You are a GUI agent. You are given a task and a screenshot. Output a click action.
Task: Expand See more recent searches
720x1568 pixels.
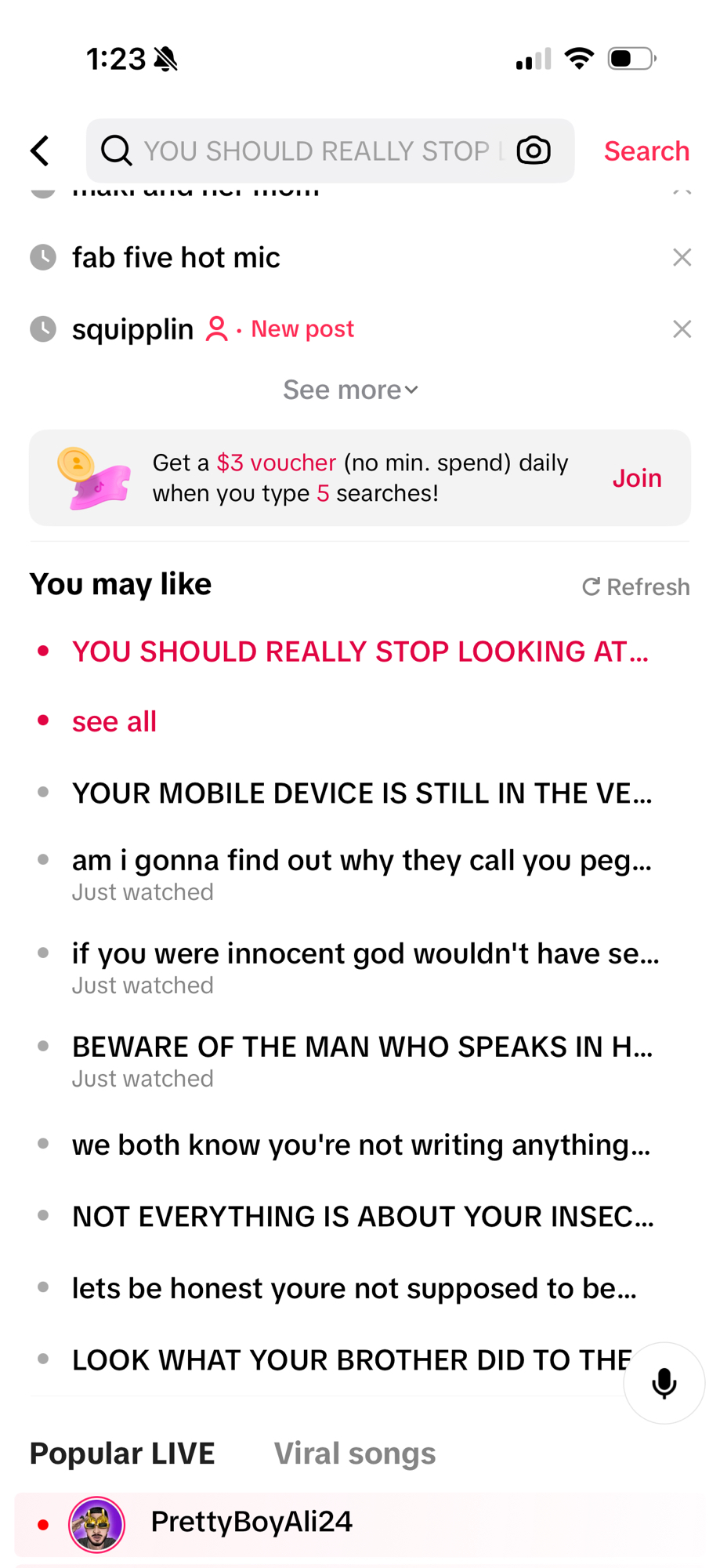point(350,390)
